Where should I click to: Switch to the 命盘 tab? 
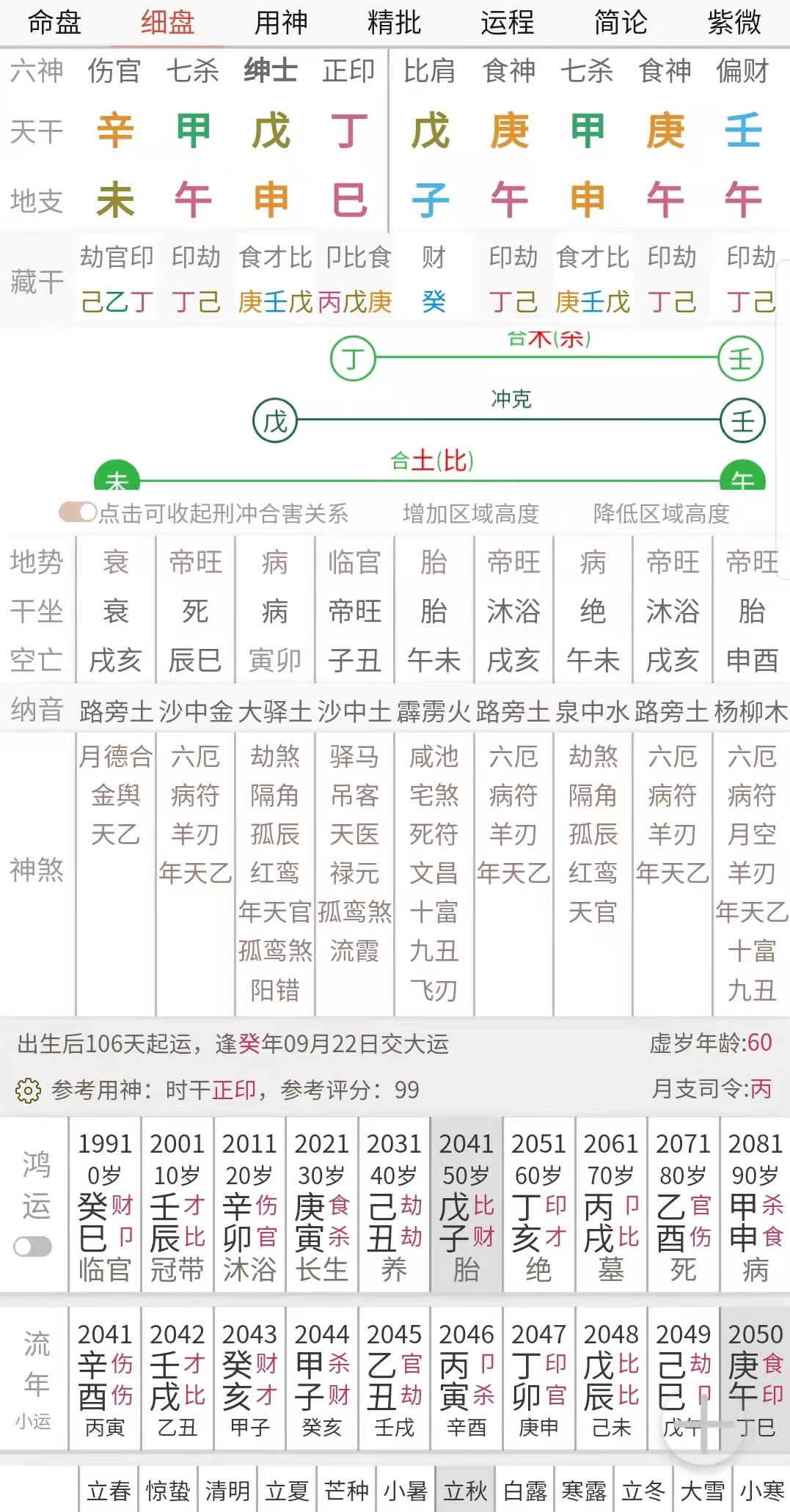click(x=54, y=23)
